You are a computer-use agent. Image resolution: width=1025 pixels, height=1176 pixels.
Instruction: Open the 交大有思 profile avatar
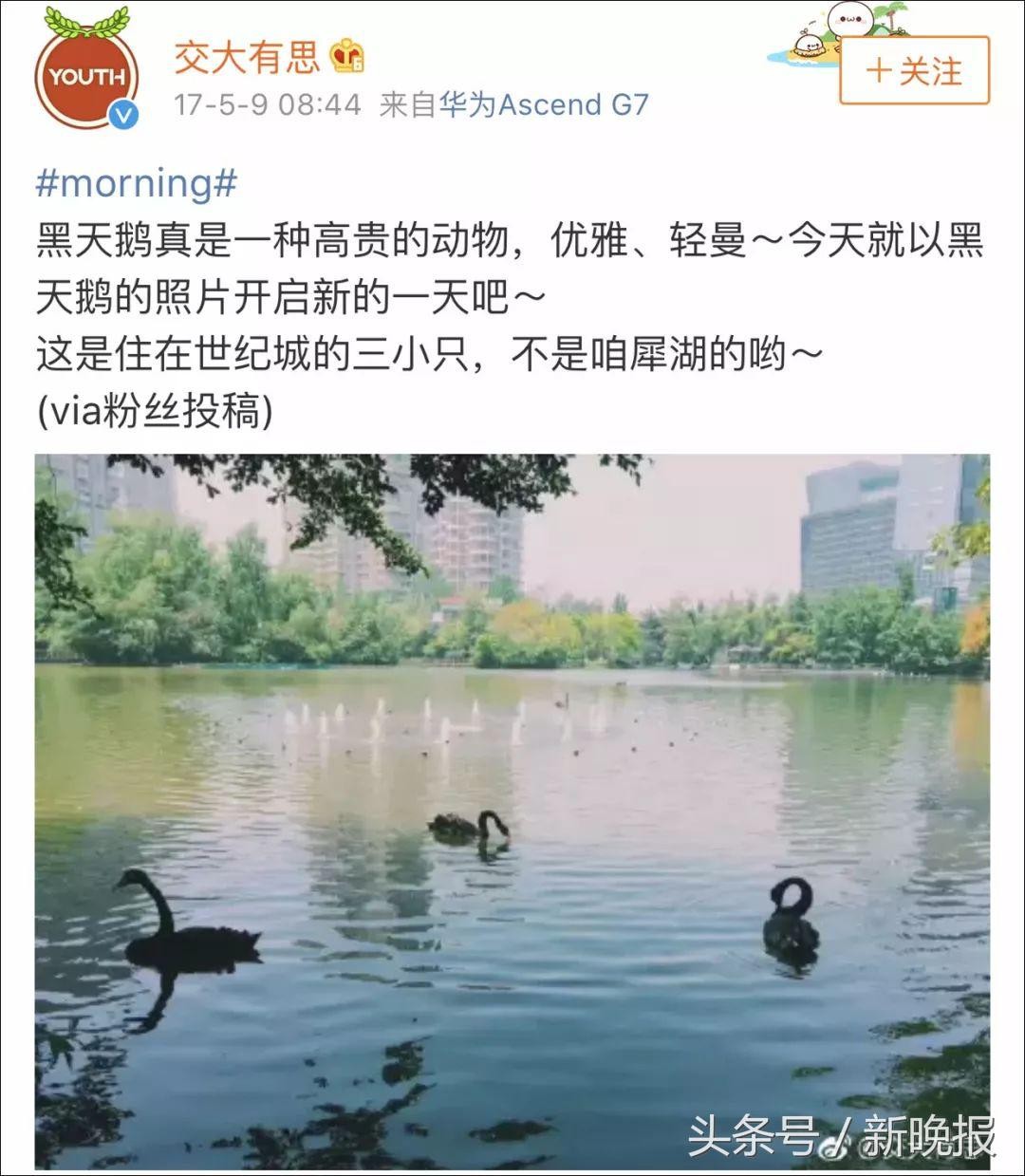tap(86, 74)
